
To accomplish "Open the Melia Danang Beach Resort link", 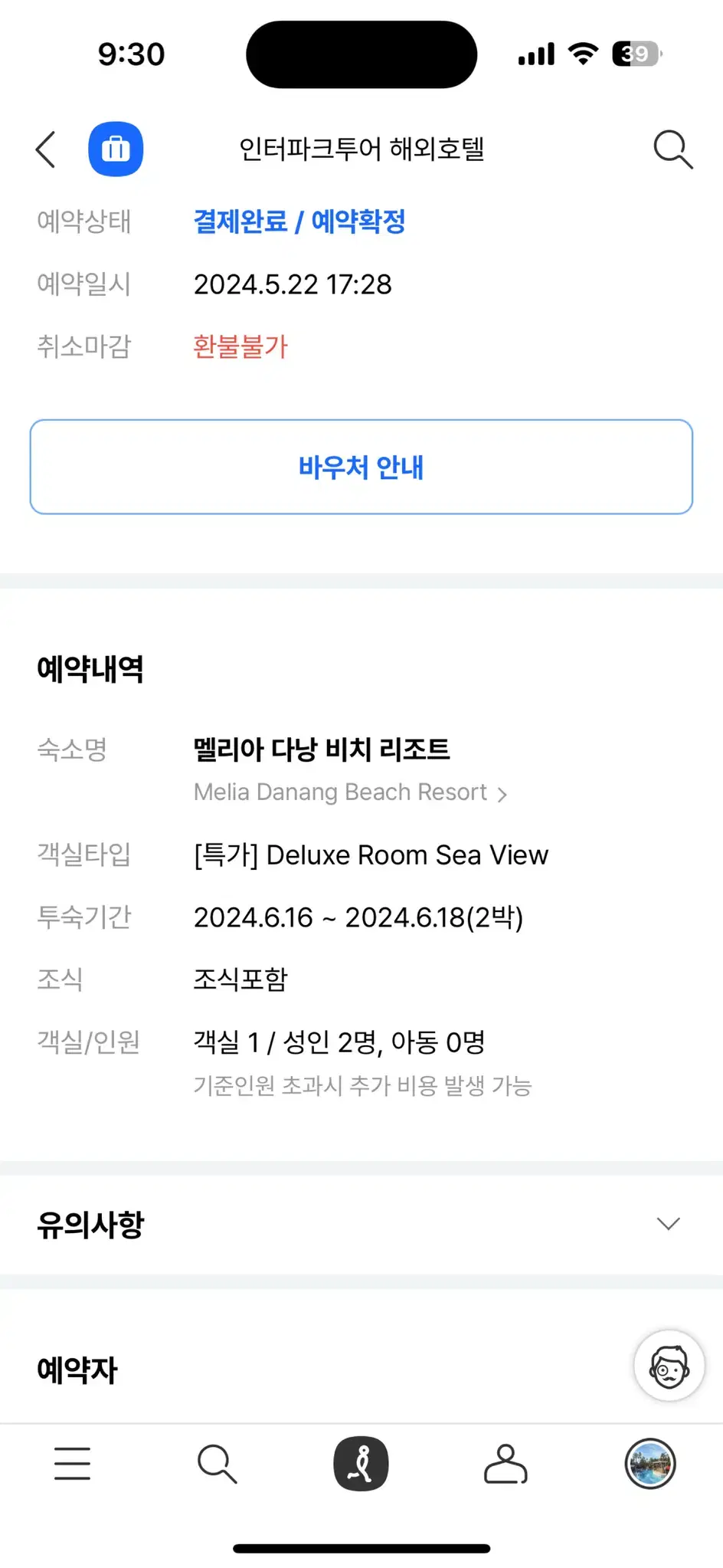I will click(x=339, y=792).
